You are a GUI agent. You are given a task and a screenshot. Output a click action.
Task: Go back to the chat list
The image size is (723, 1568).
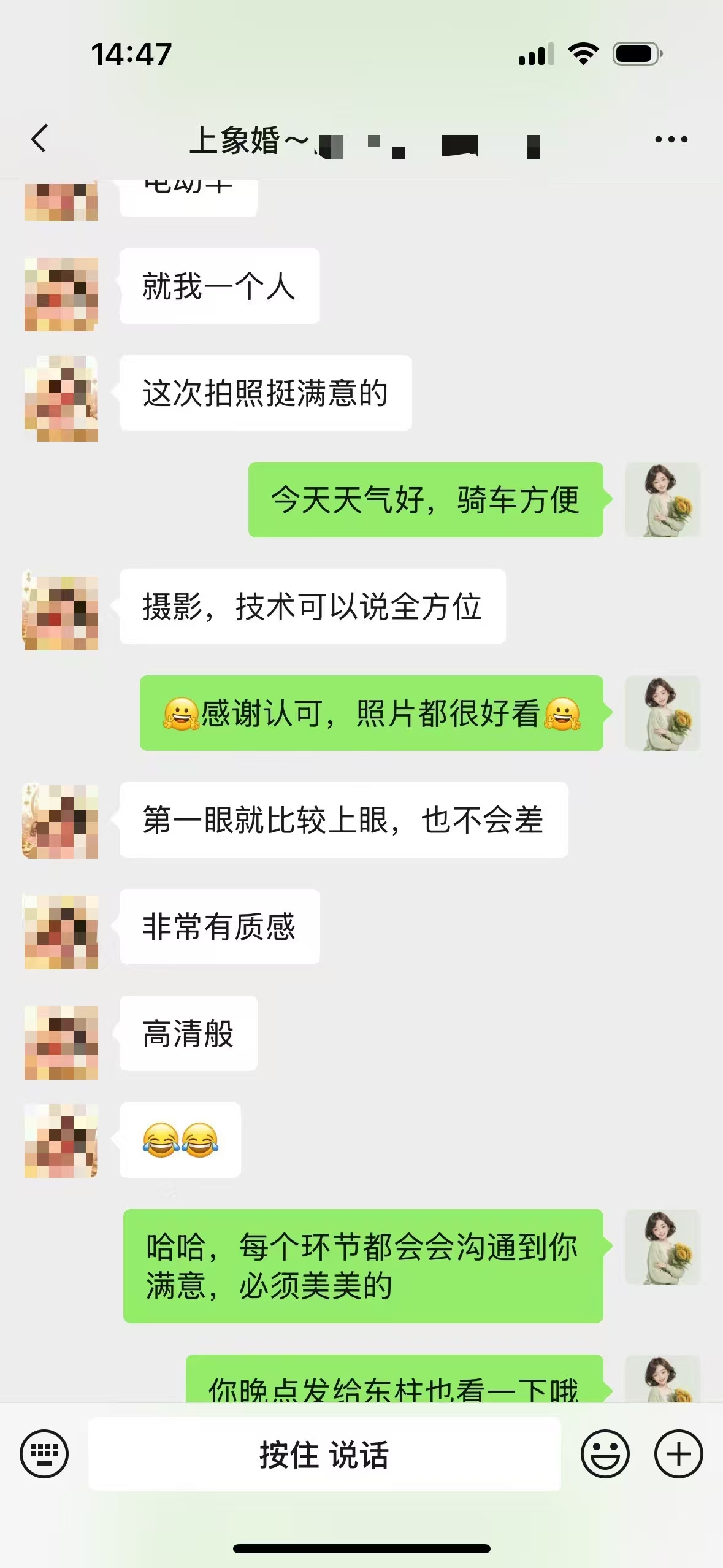pyautogui.click(x=39, y=139)
